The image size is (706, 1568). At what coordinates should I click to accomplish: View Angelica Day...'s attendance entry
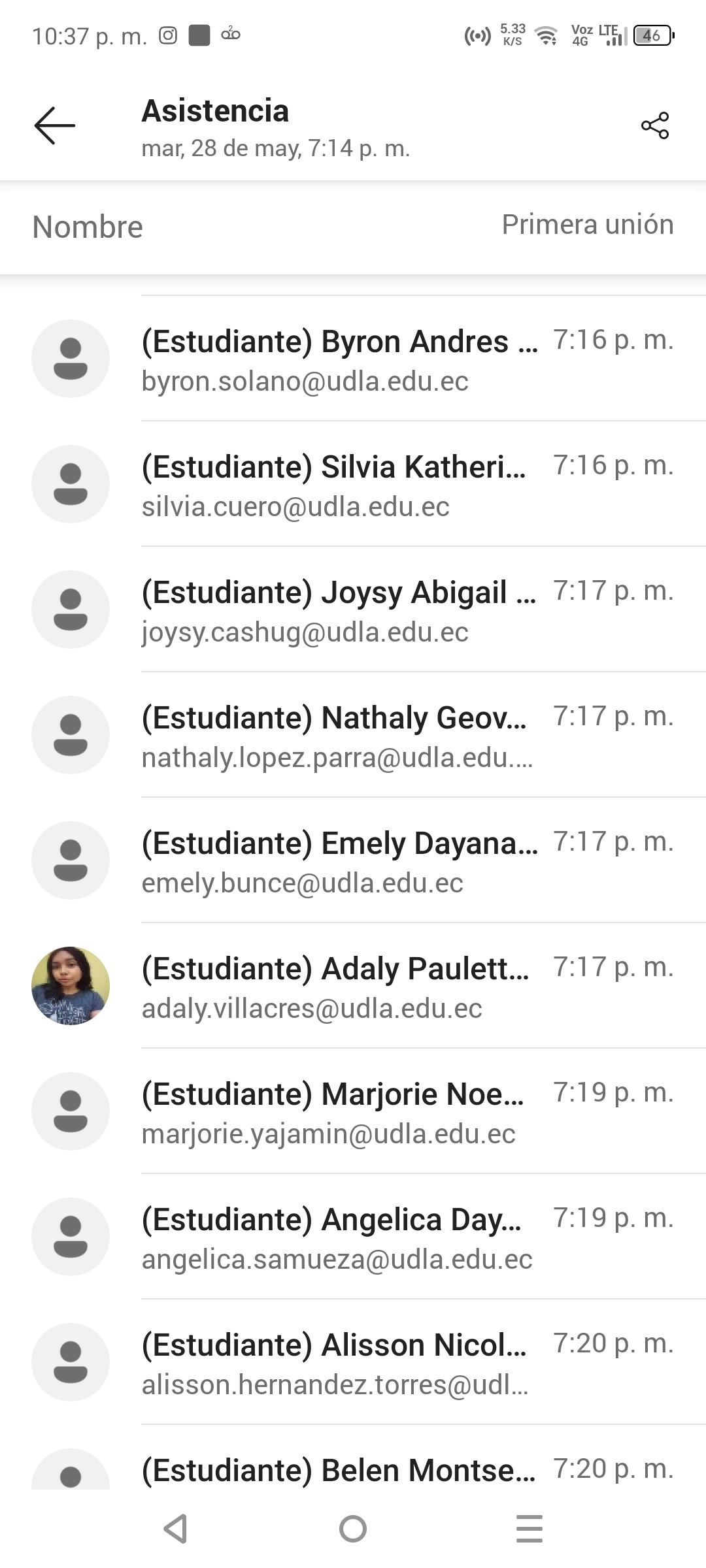click(353, 1237)
